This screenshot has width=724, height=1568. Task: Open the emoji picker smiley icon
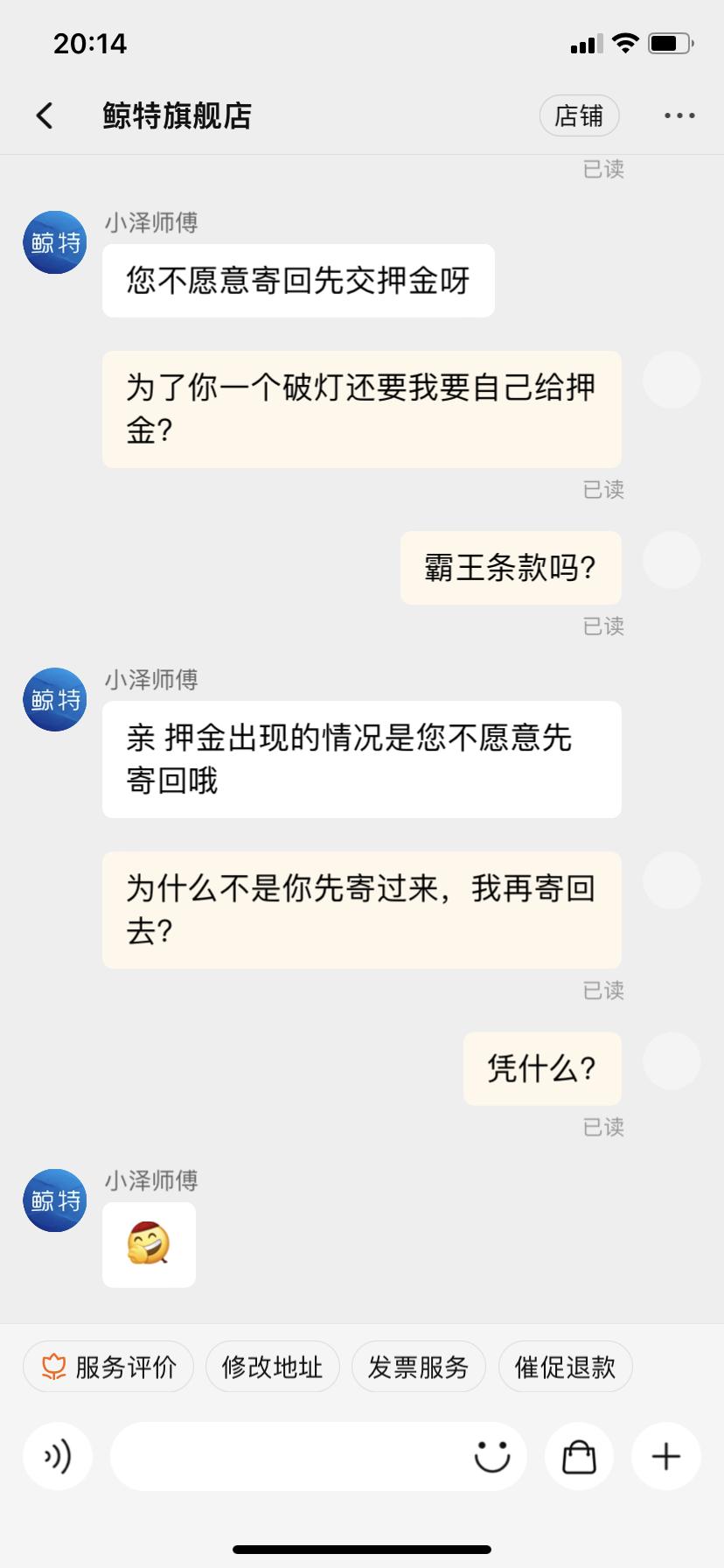point(491,1456)
